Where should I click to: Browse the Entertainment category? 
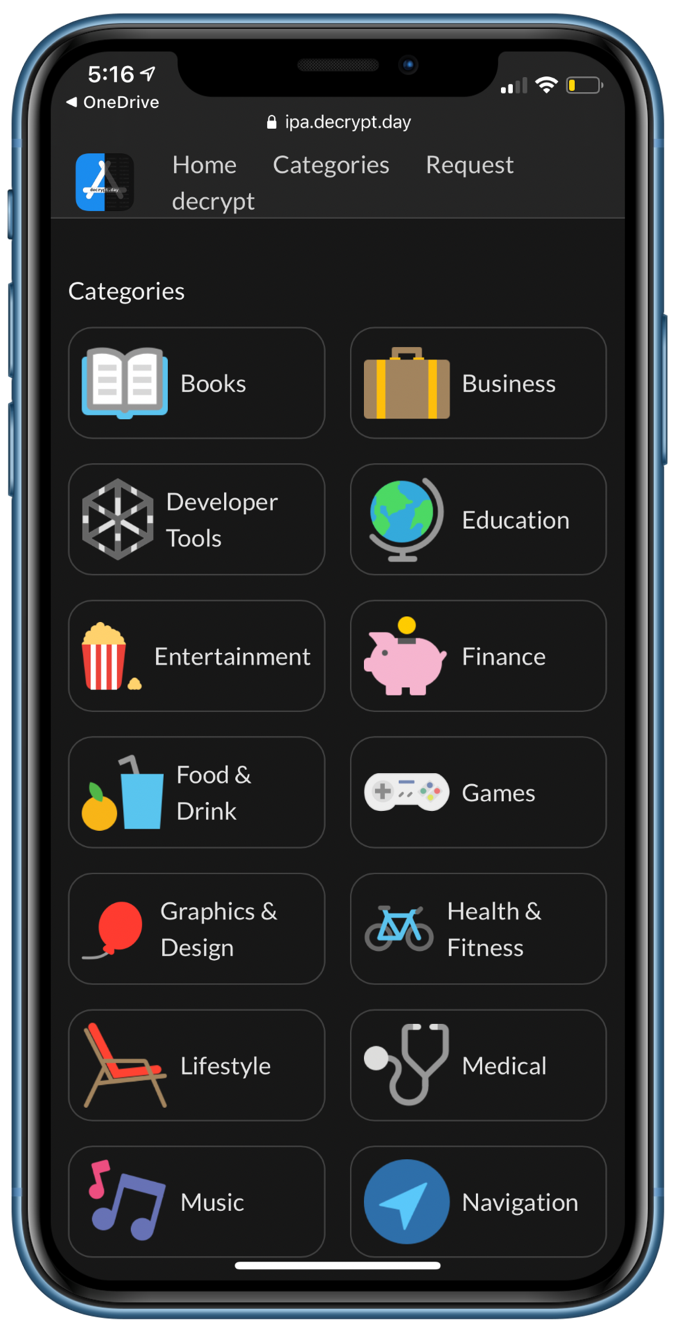196,656
